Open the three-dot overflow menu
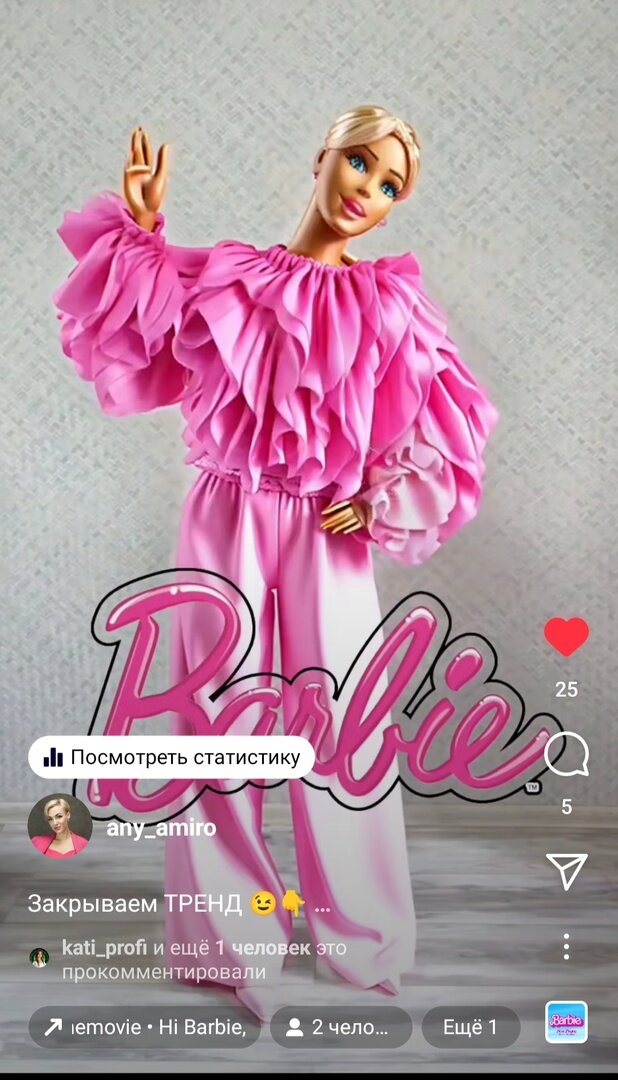Viewport: 618px width, 1080px height. (566, 946)
